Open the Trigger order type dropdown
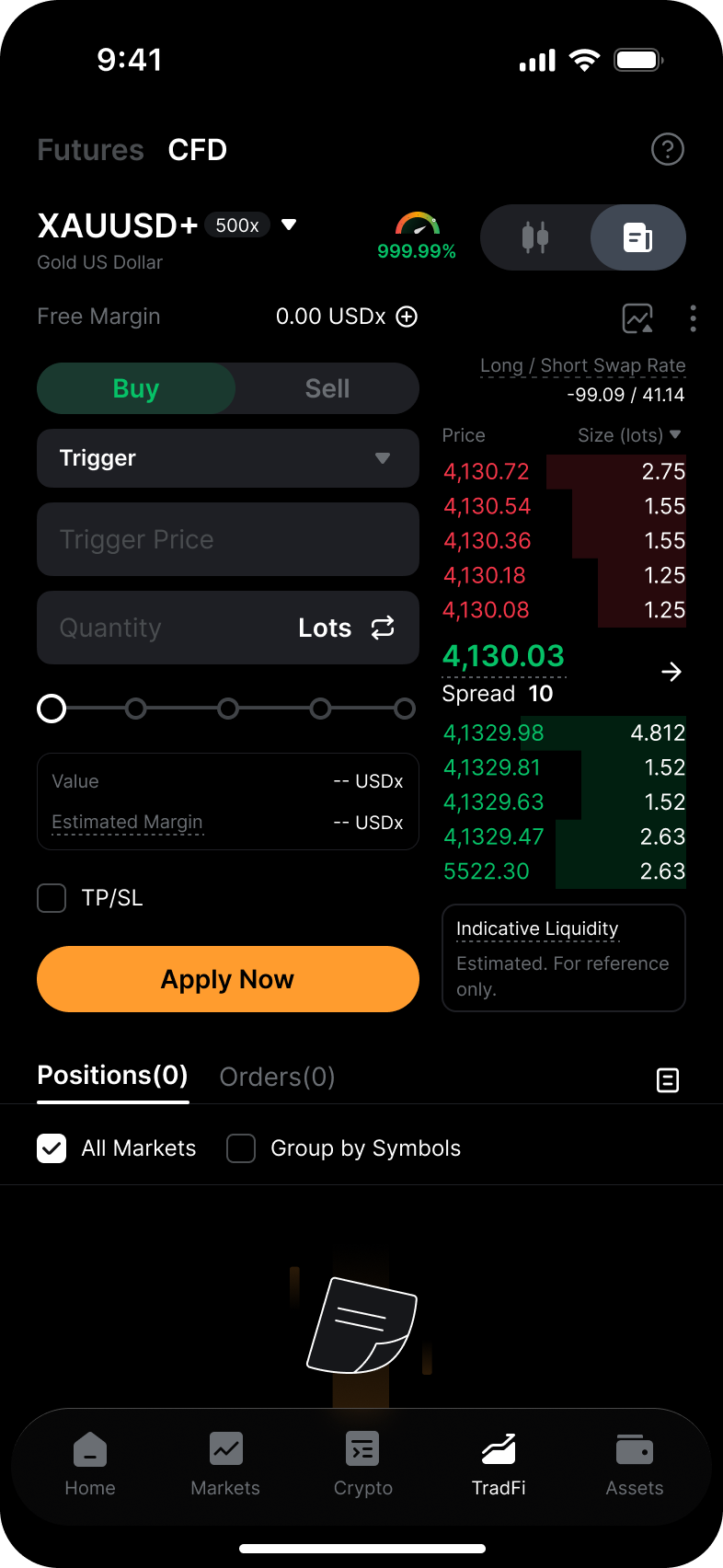 coord(228,458)
